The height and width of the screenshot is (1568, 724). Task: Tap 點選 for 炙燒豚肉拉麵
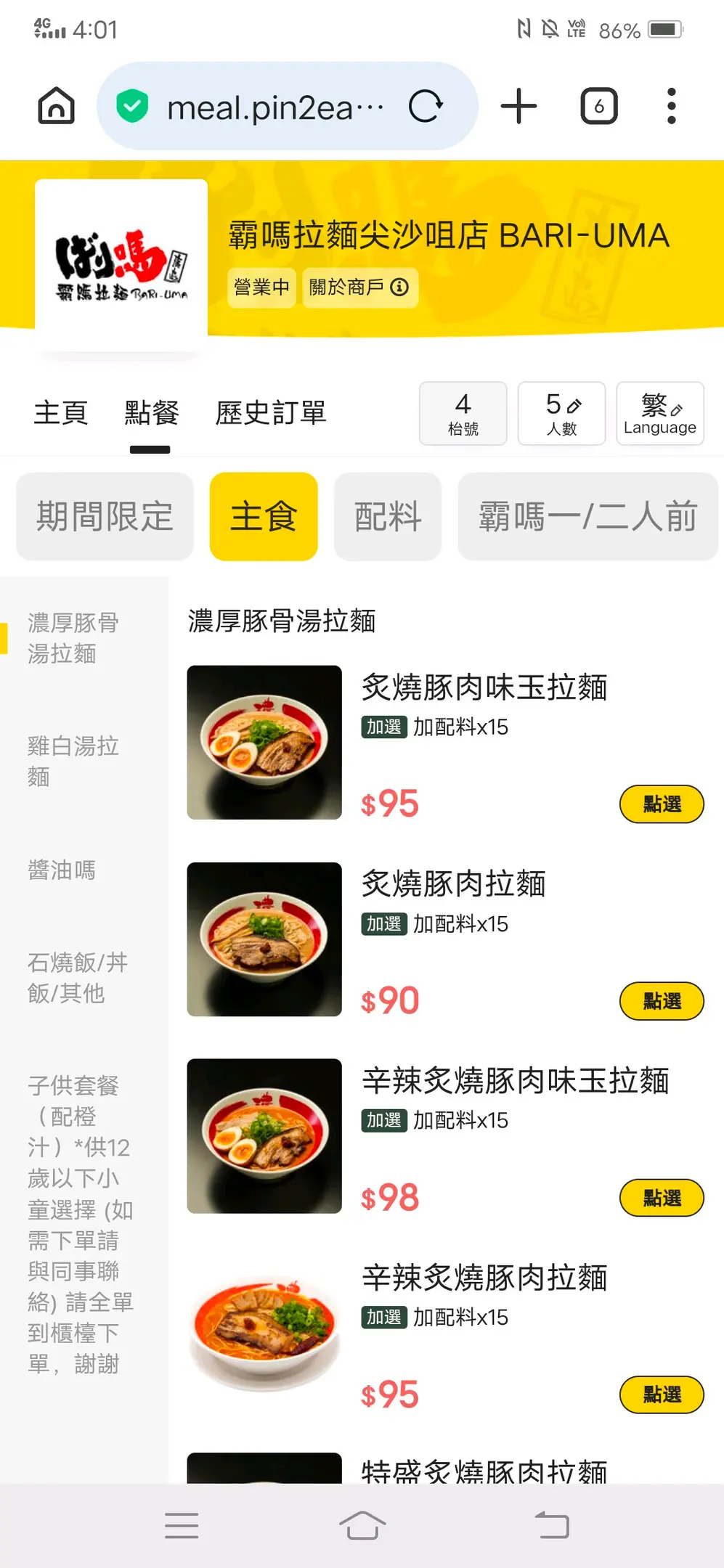[x=662, y=1001]
